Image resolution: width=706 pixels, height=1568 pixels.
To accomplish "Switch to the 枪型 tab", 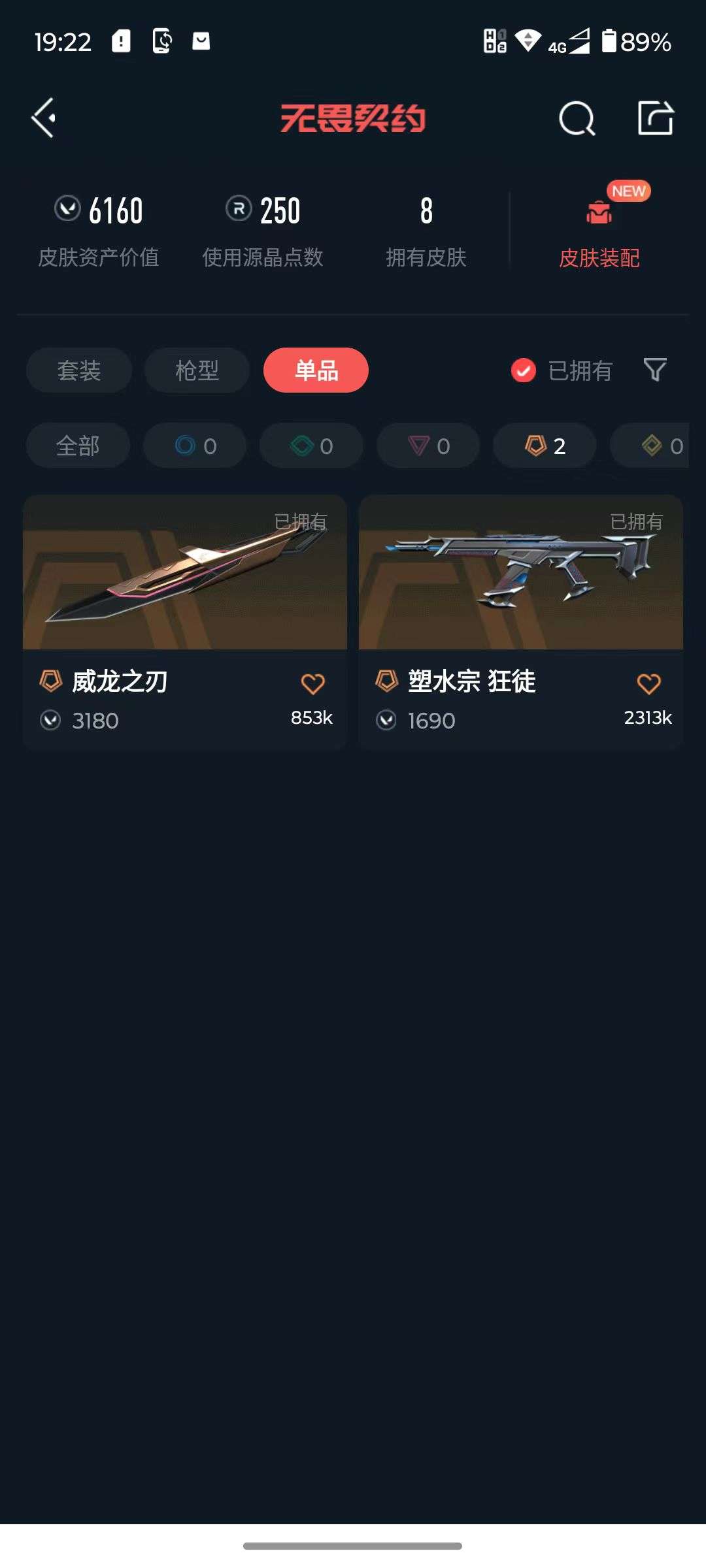I will coord(197,370).
